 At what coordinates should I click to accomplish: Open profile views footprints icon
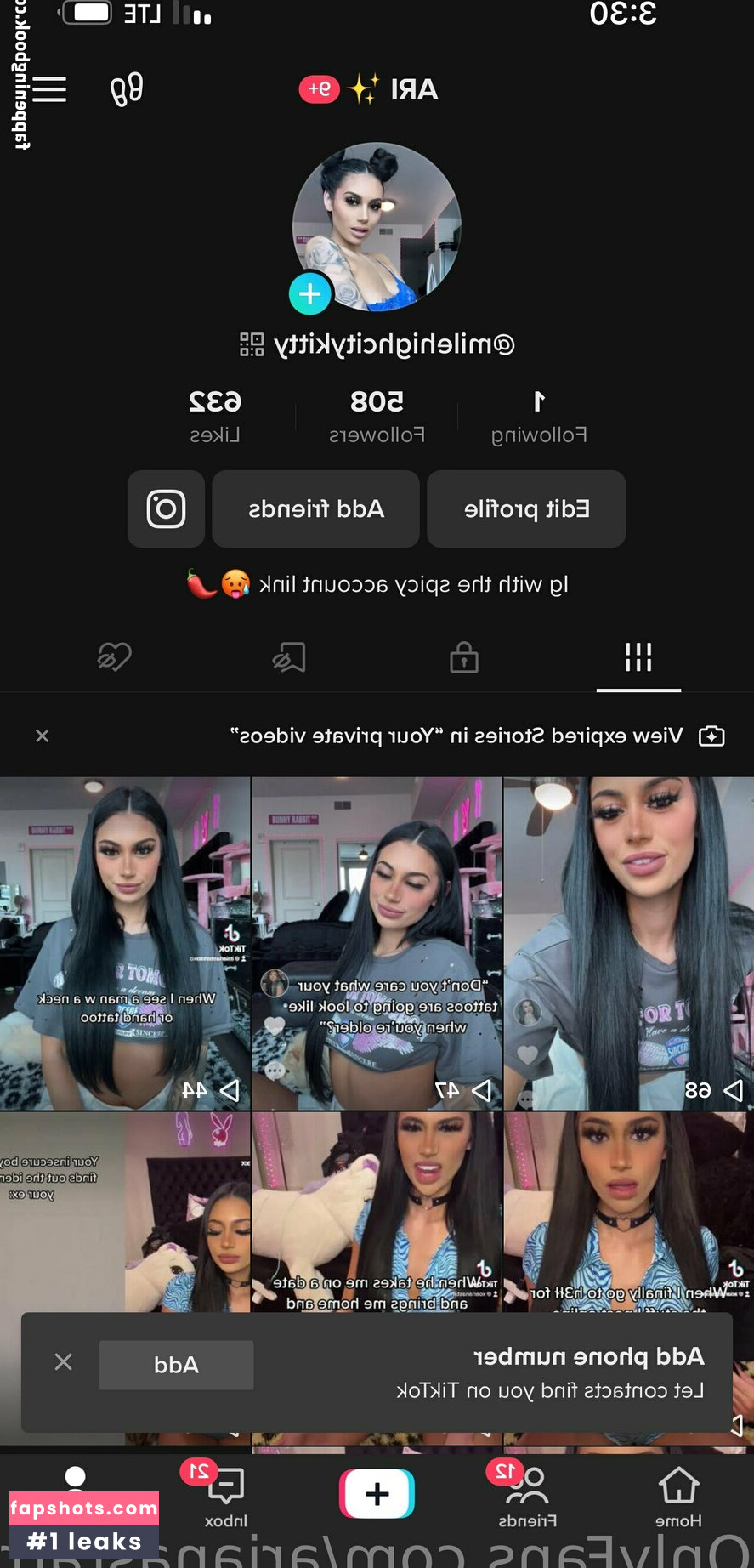coord(127,89)
